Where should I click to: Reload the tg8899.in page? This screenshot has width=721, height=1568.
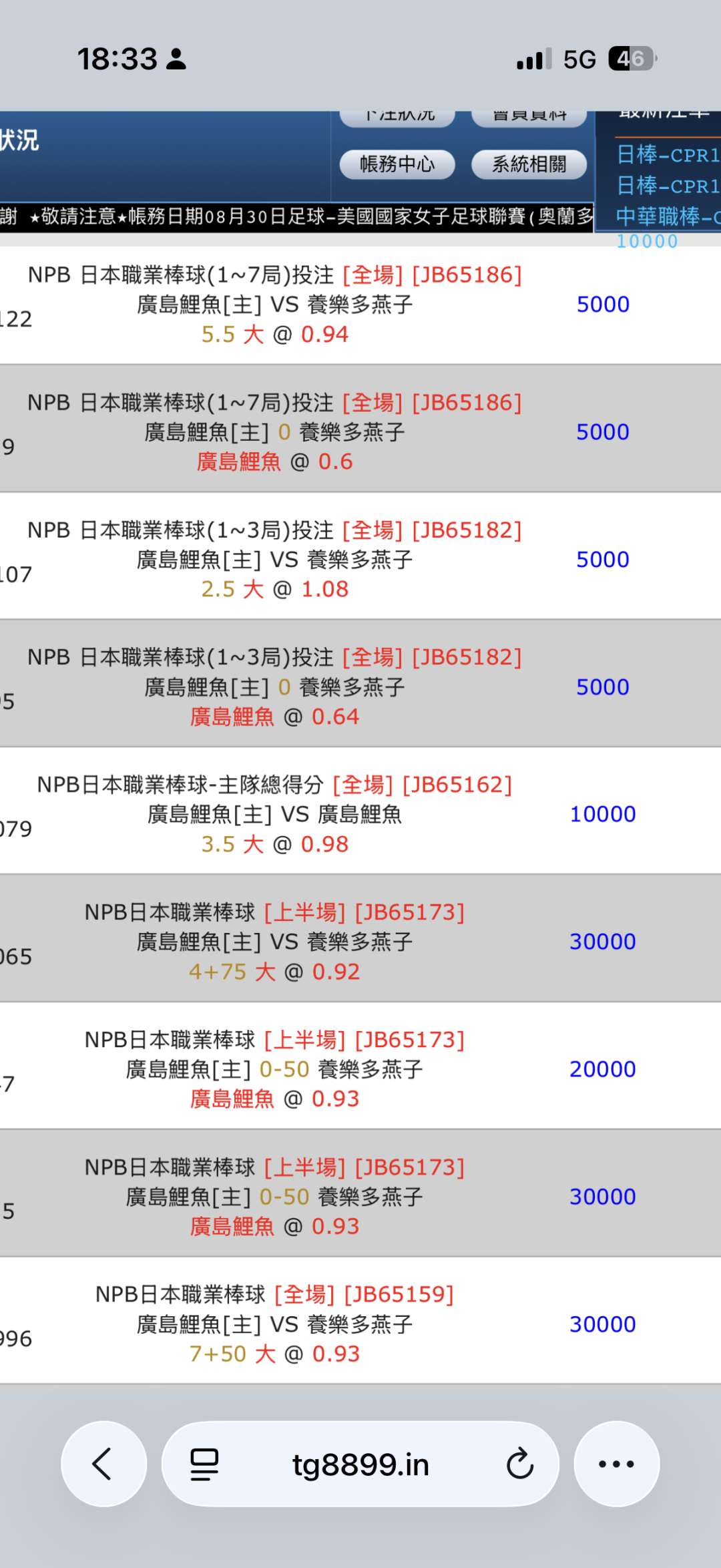click(519, 1464)
